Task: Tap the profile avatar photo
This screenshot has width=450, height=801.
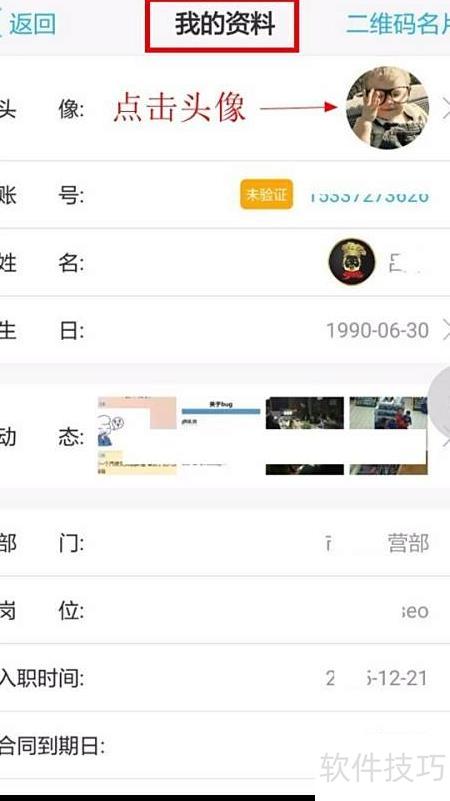Action: coord(387,108)
